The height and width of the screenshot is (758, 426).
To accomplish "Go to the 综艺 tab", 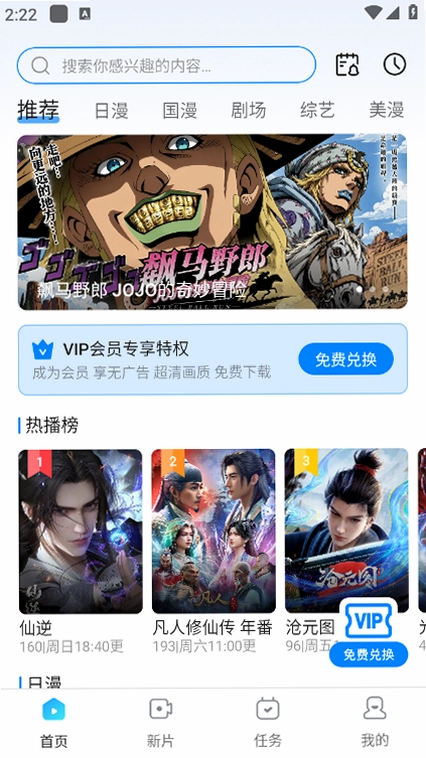I will 317,110.
